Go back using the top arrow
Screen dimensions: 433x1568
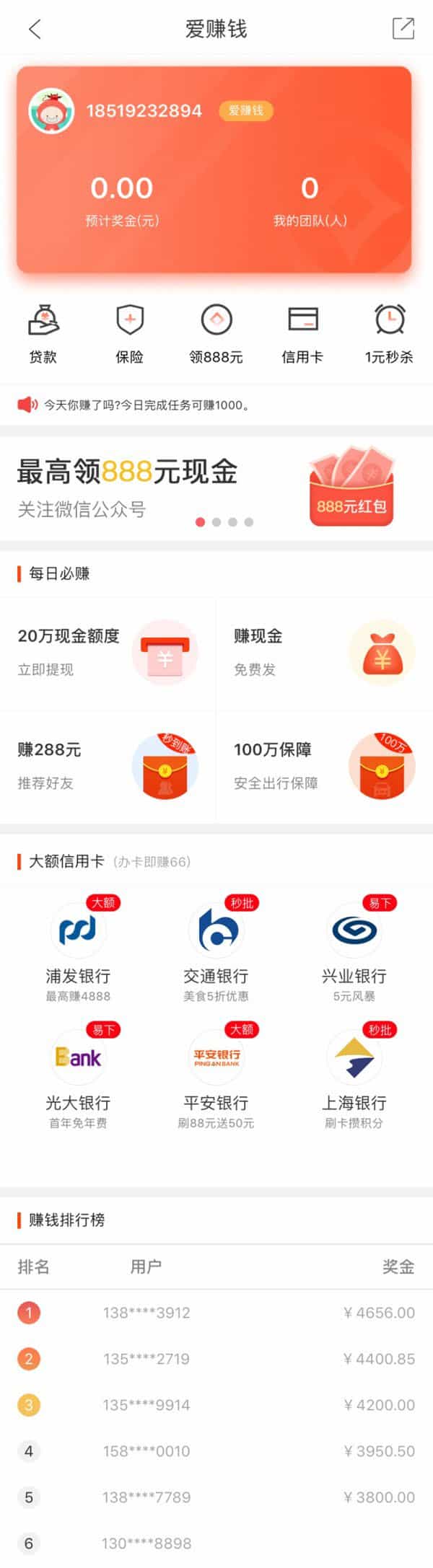tap(34, 29)
